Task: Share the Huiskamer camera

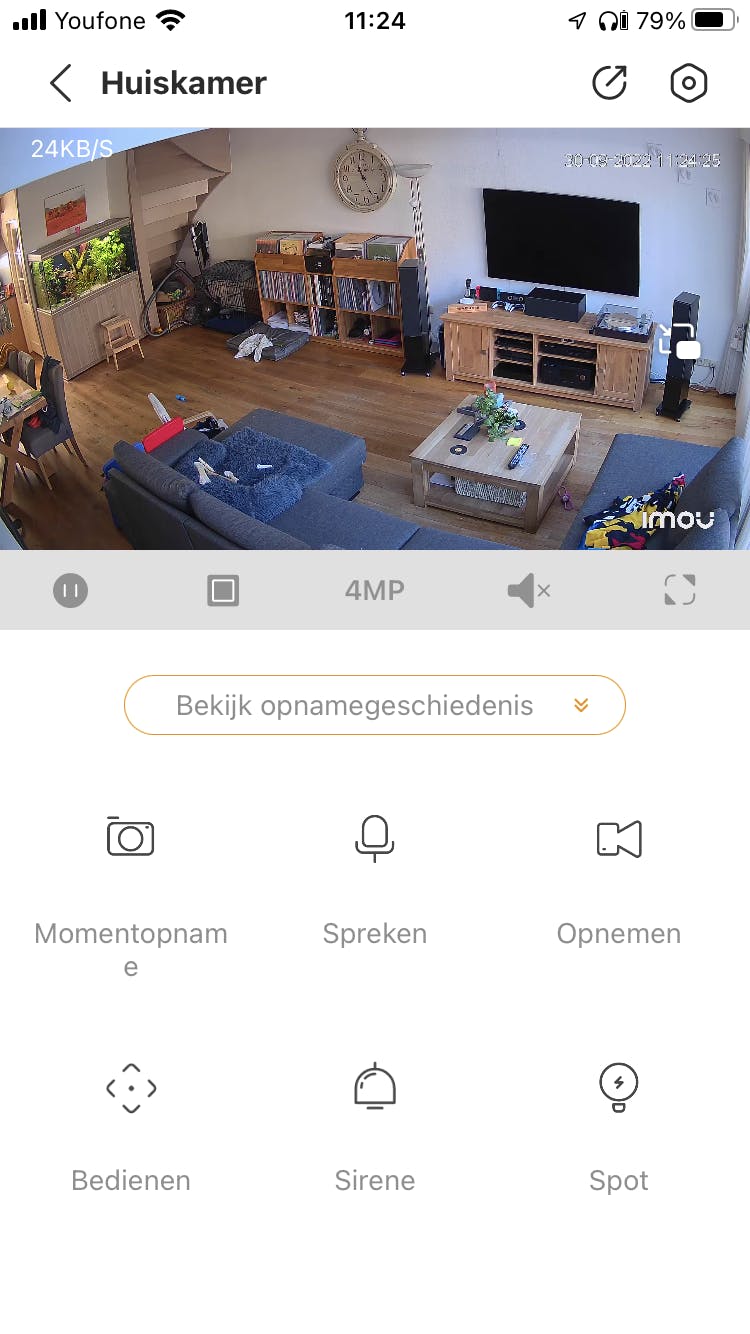Action: point(609,83)
